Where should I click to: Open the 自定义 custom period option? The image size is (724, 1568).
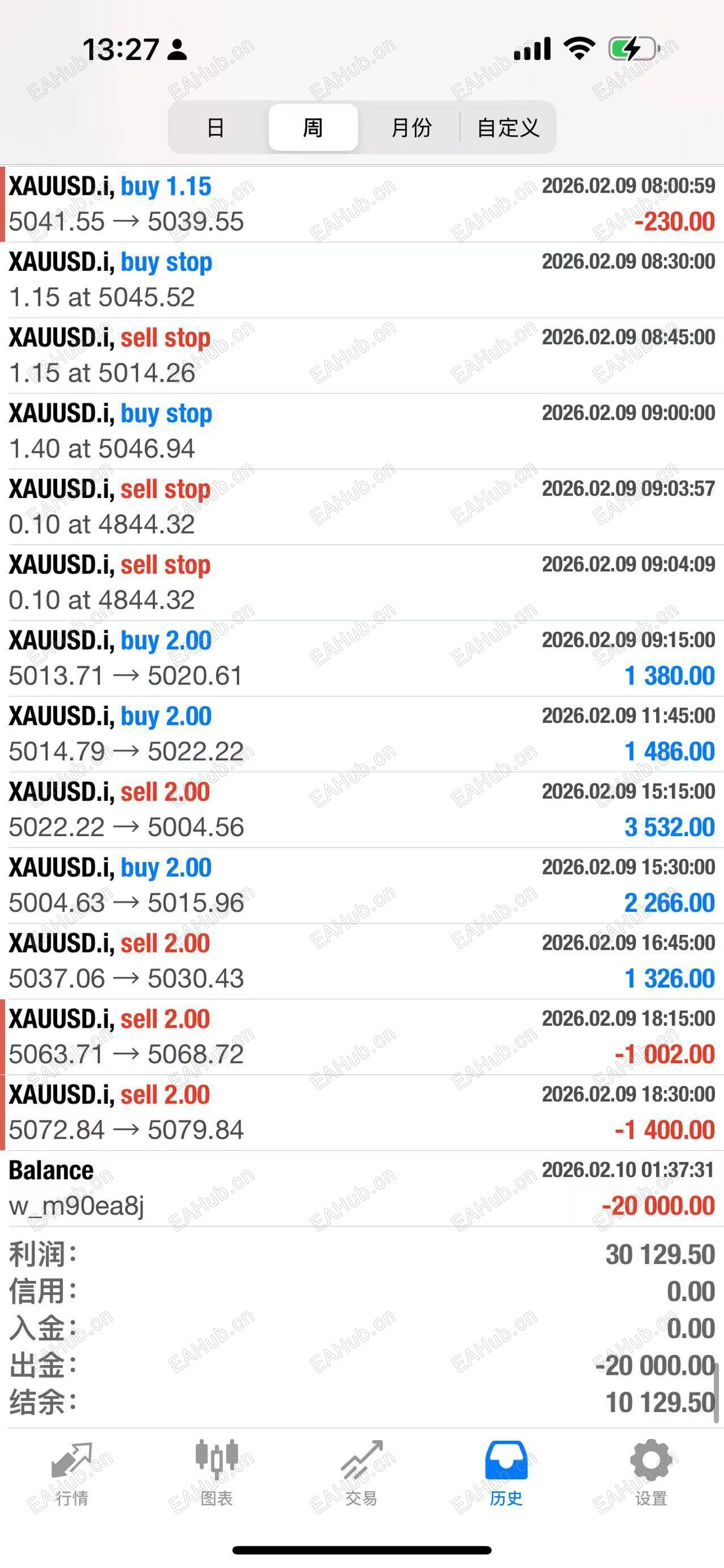508,128
